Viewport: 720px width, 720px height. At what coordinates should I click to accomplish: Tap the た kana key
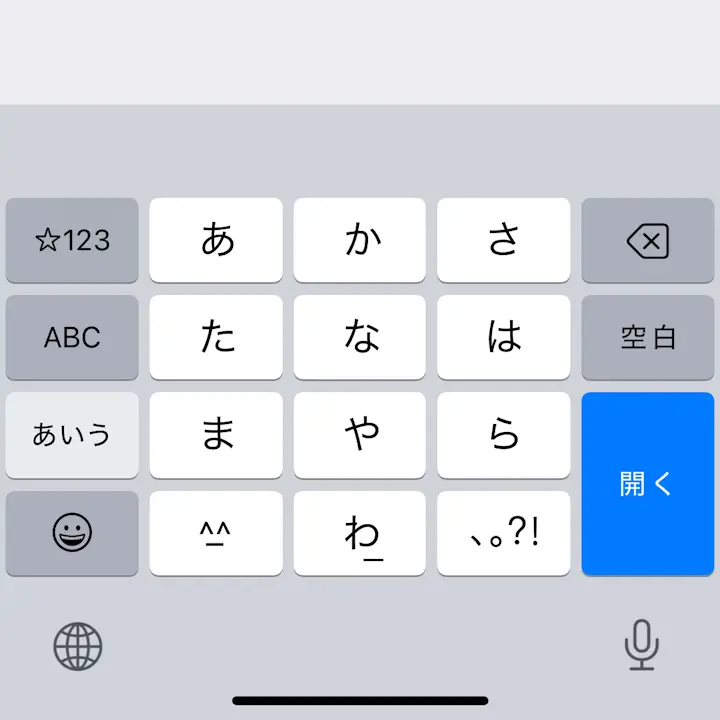pos(216,337)
